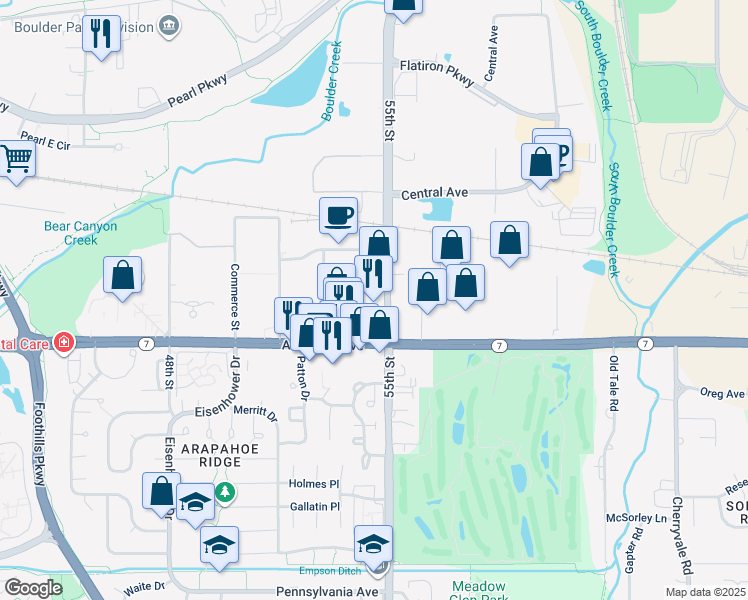748x600 pixels.
Task: Tap the shopping bag marker east of Central Ave
Action: pyautogui.click(x=540, y=163)
